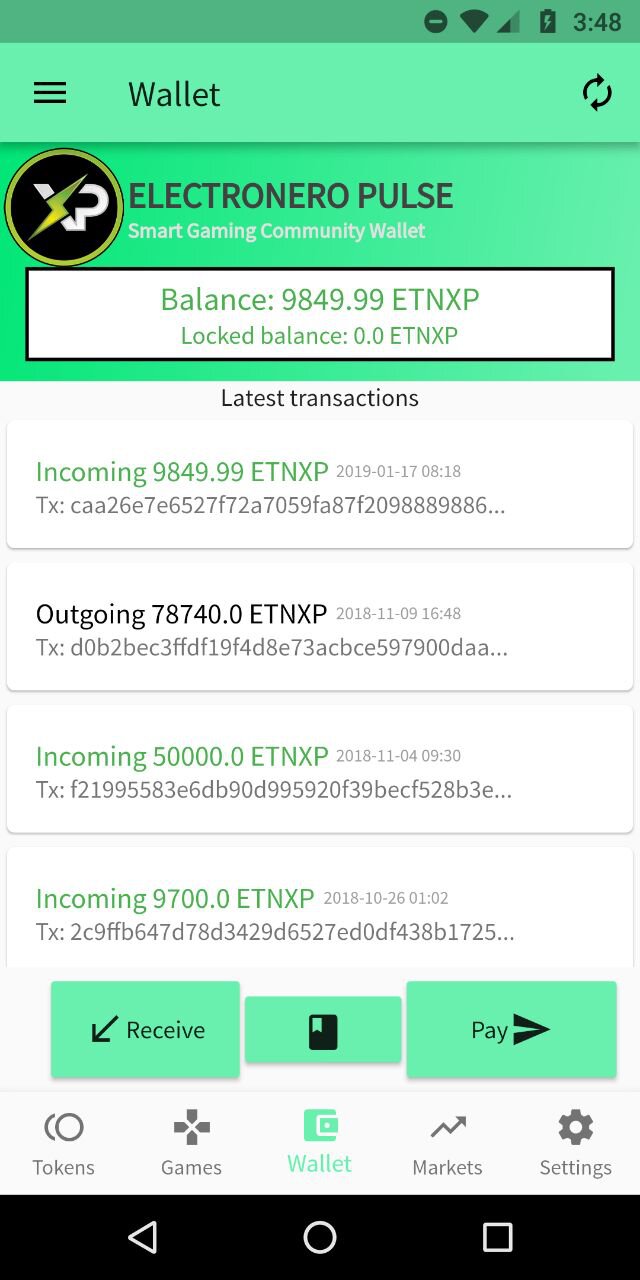The height and width of the screenshot is (1280, 640).
Task: Open the Markets tab
Action: 448,1144
